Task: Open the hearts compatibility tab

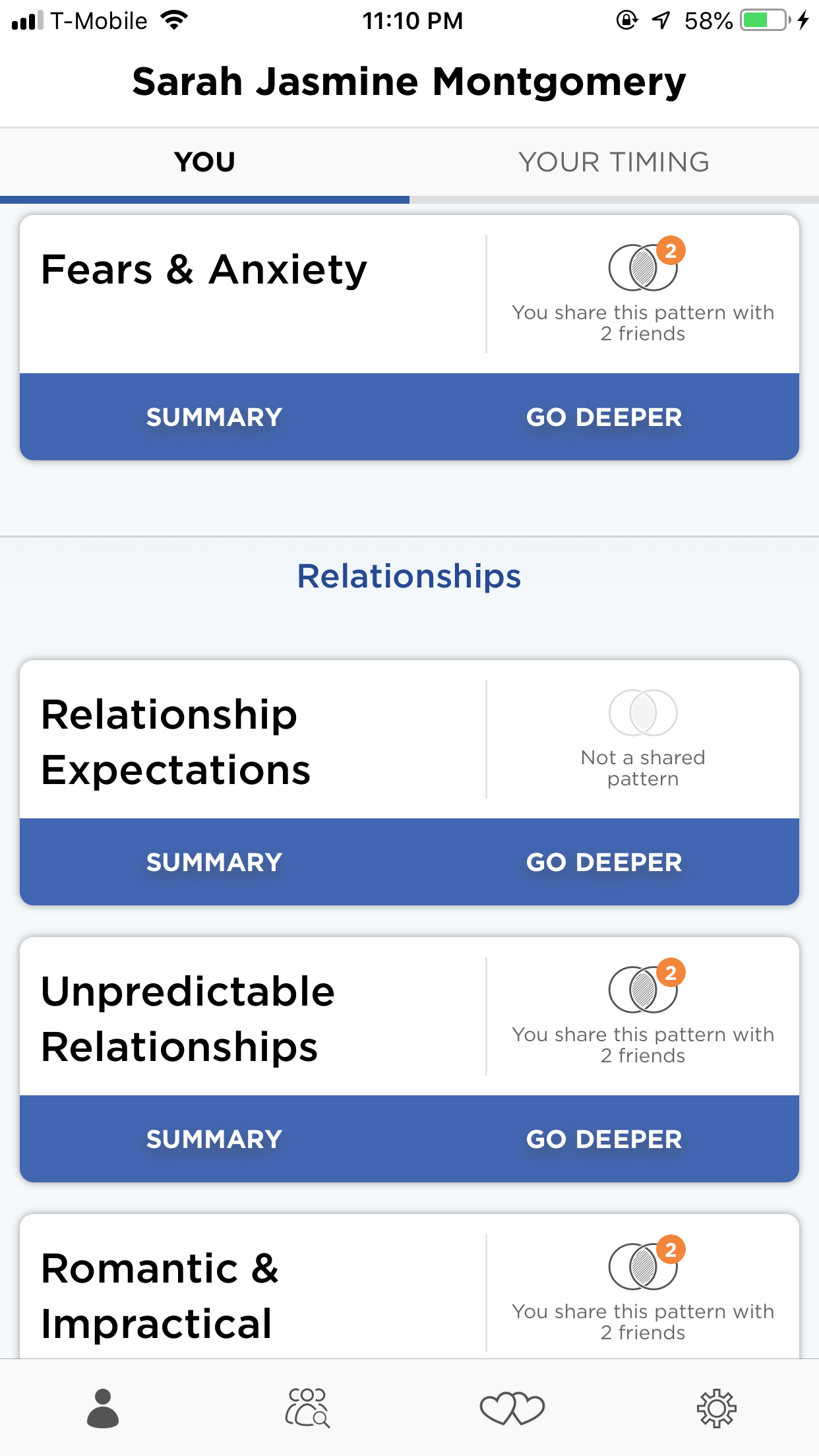Action: point(512,1409)
